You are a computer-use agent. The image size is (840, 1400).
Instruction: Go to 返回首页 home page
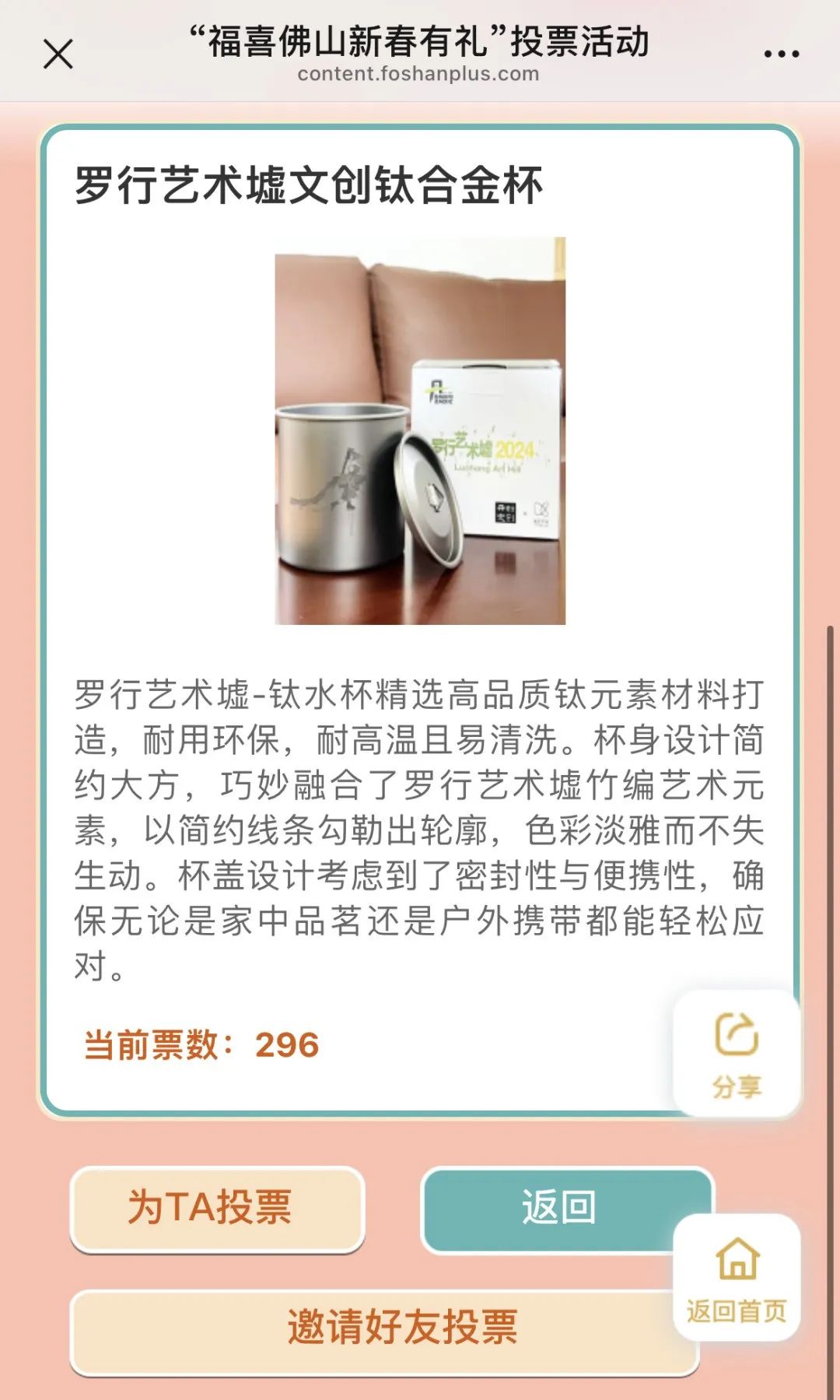click(x=737, y=1277)
